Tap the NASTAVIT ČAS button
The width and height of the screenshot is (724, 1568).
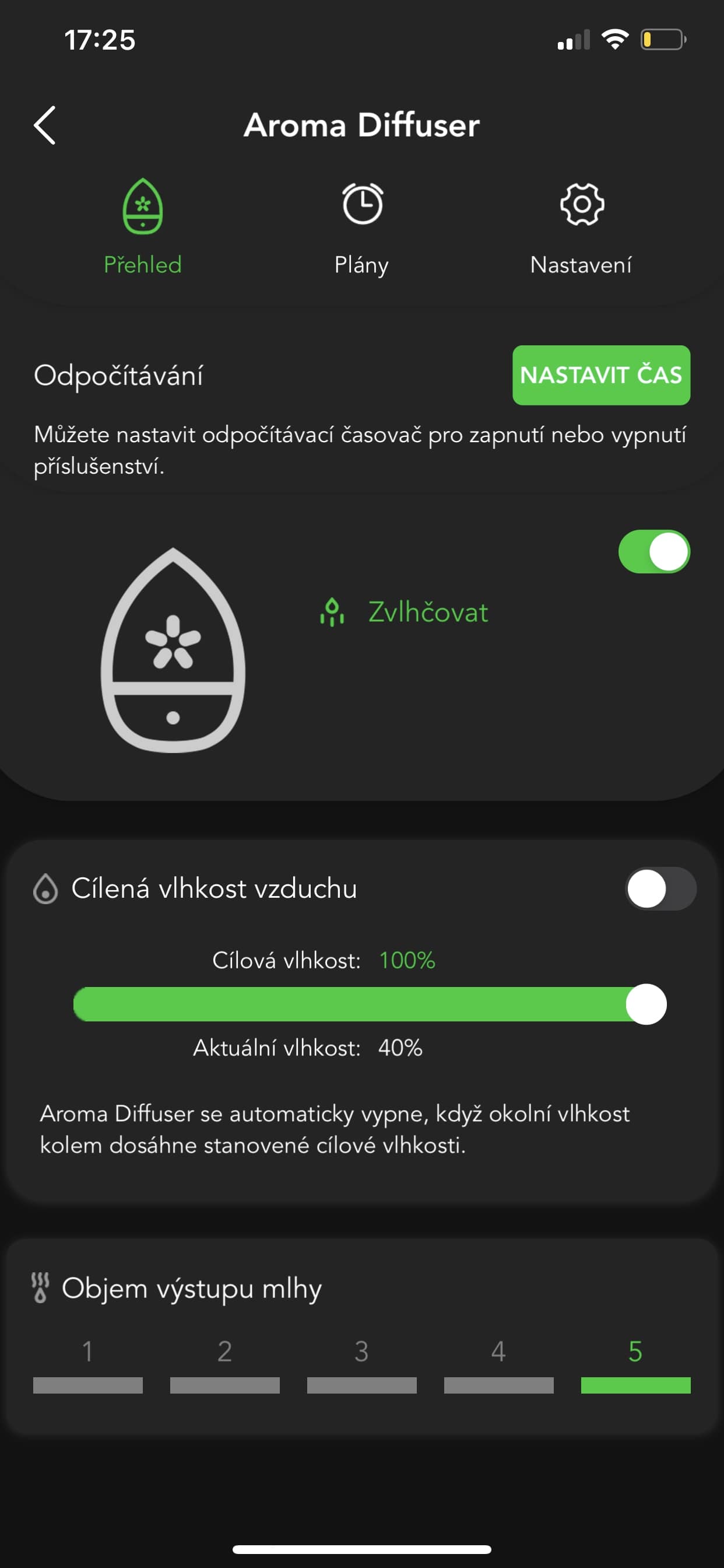click(x=601, y=375)
